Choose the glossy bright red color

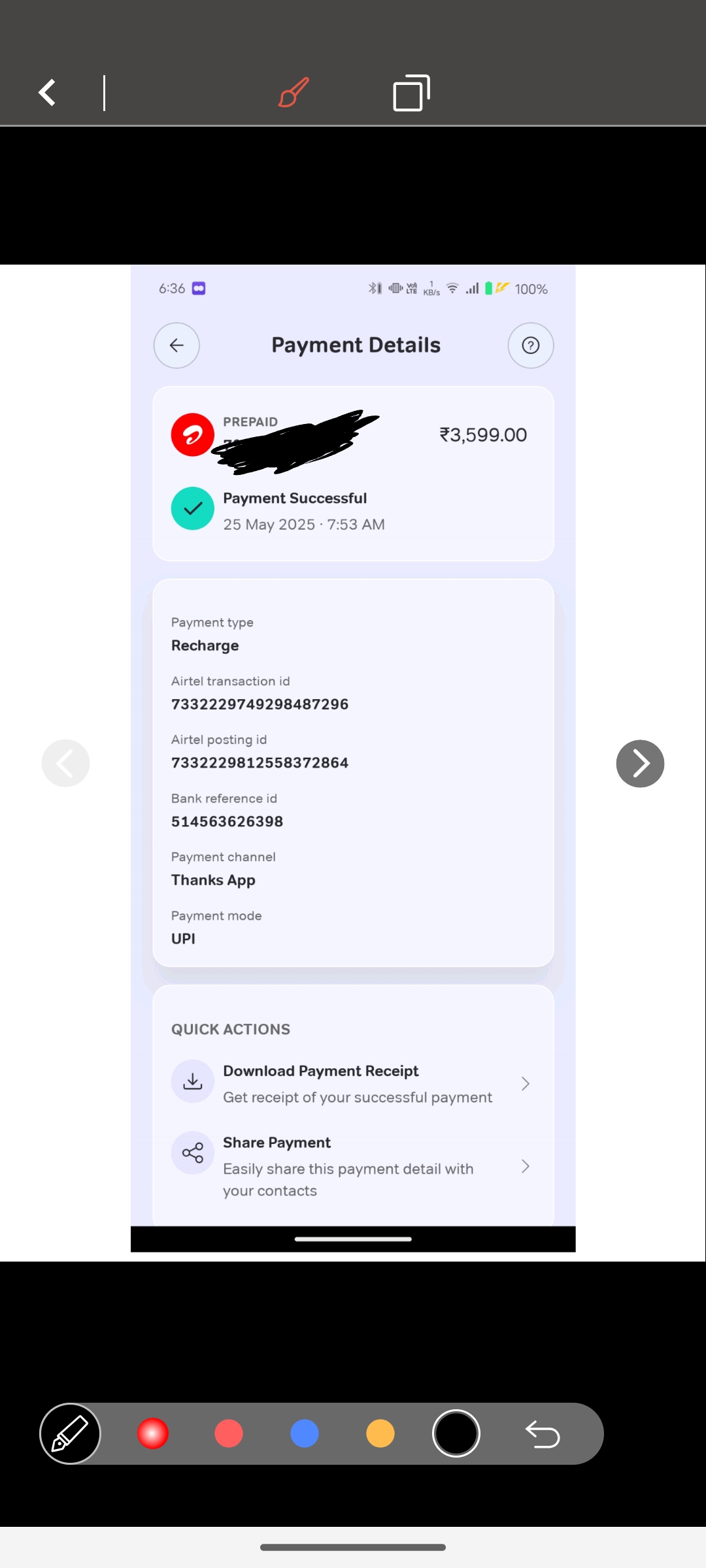coord(153,1434)
